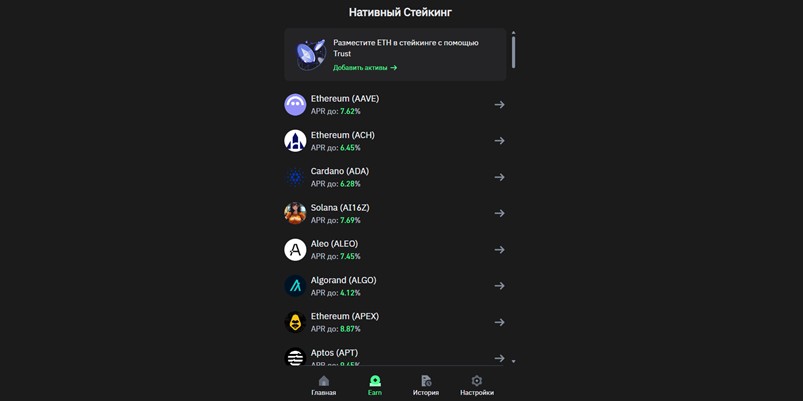Select Aleo (ALEO) staking row

tap(394, 250)
